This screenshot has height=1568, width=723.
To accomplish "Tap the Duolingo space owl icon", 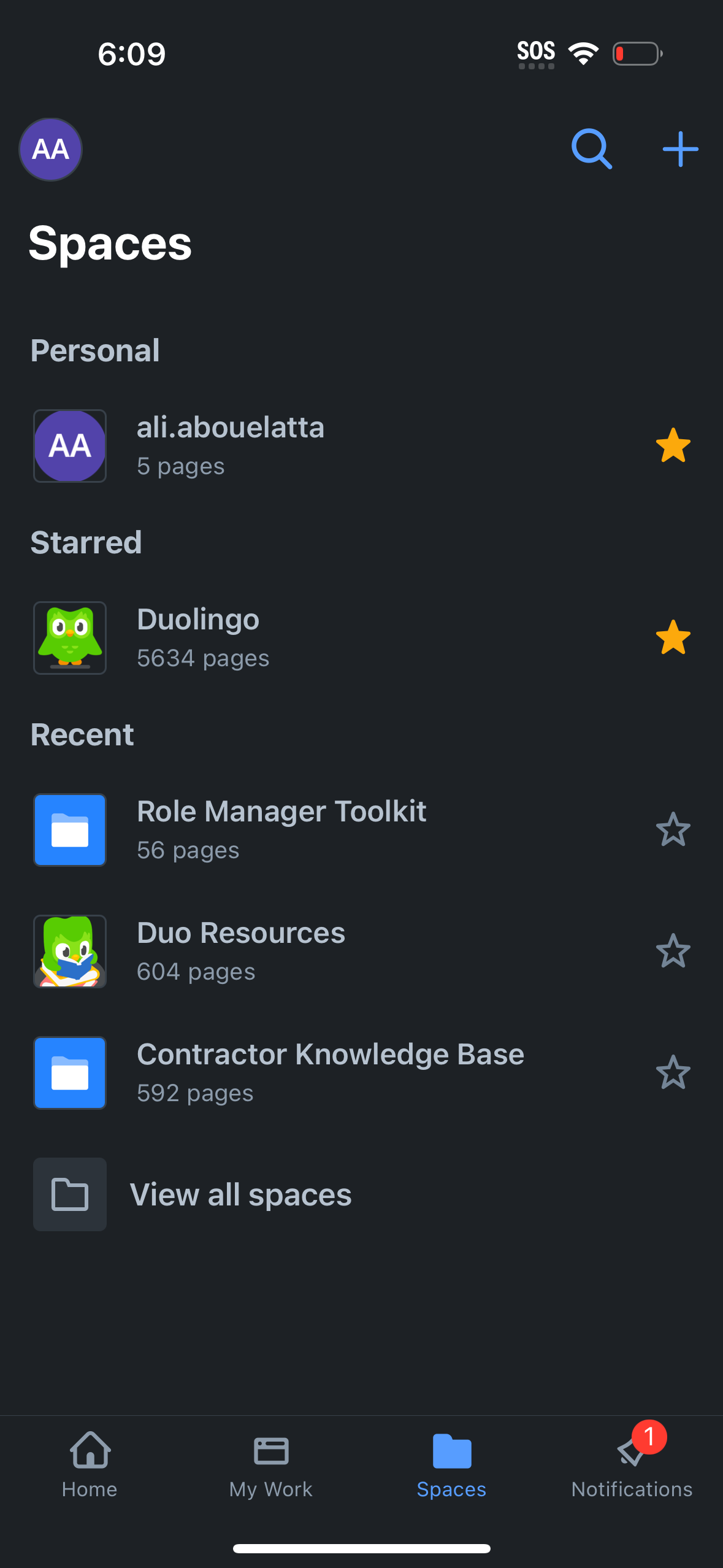I will tap(69, 638).
